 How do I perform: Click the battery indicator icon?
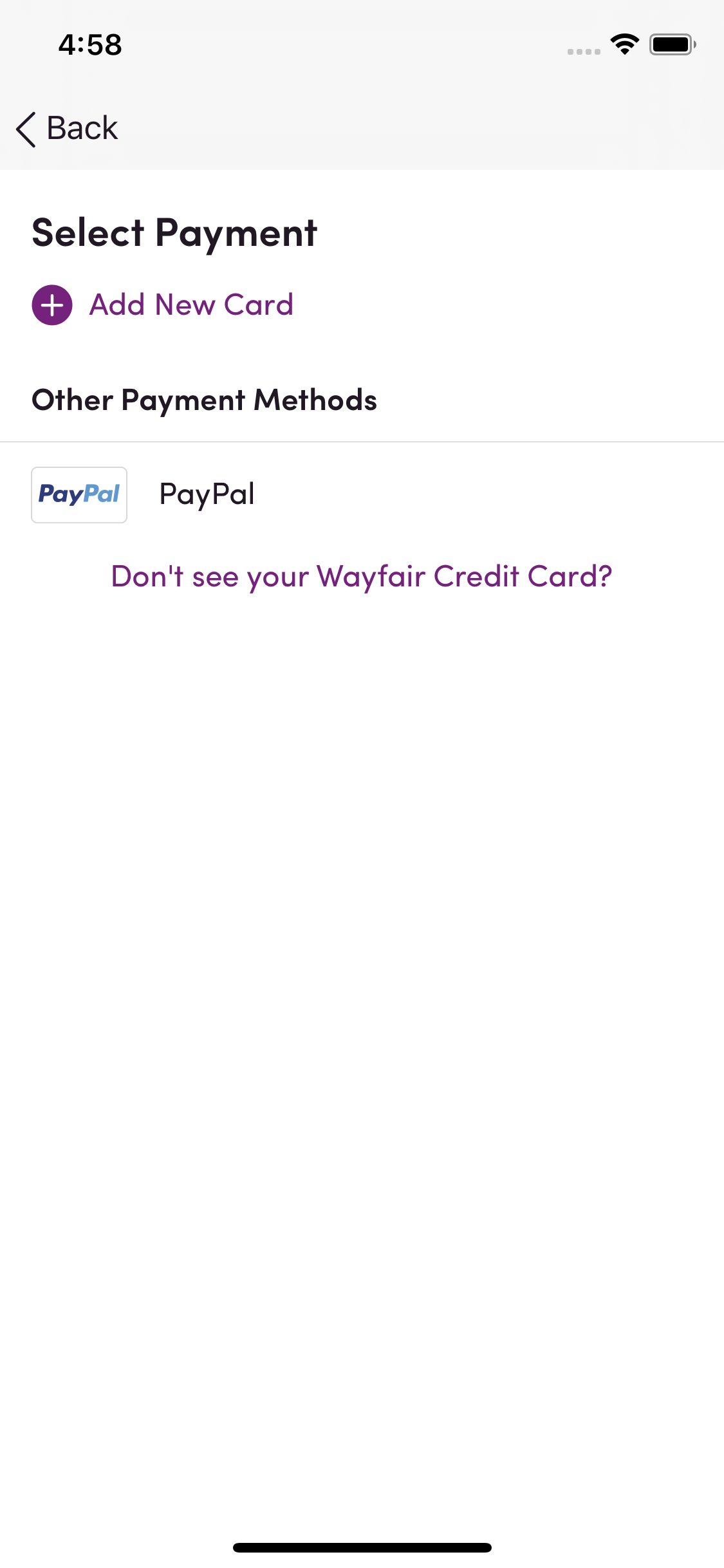coord(672,44)
